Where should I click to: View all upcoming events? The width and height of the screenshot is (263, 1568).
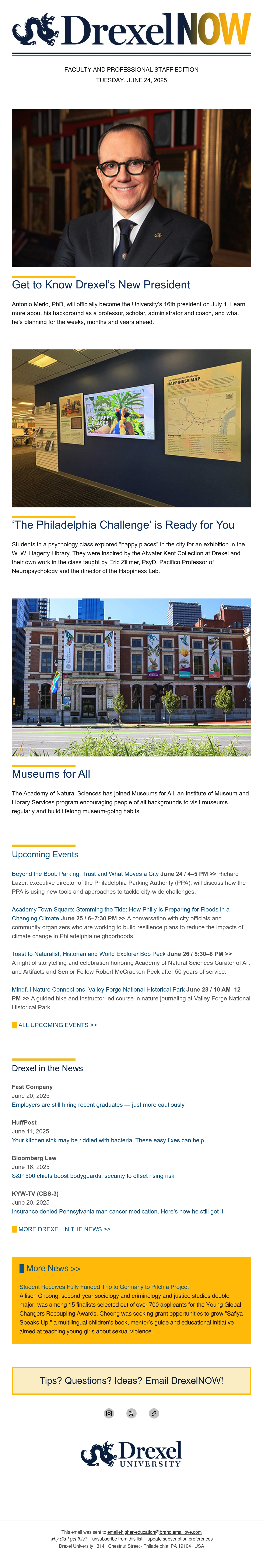[x=57, y=1025]
